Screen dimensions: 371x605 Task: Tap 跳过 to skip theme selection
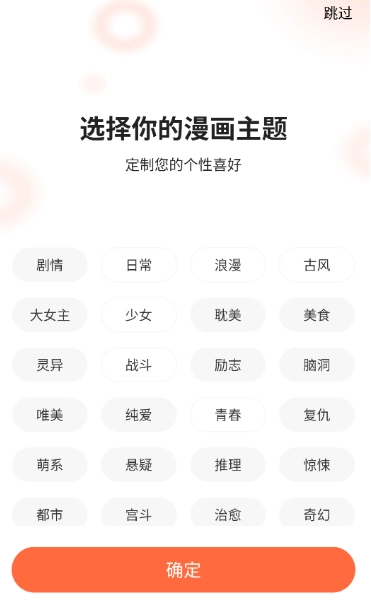[338, 14]
